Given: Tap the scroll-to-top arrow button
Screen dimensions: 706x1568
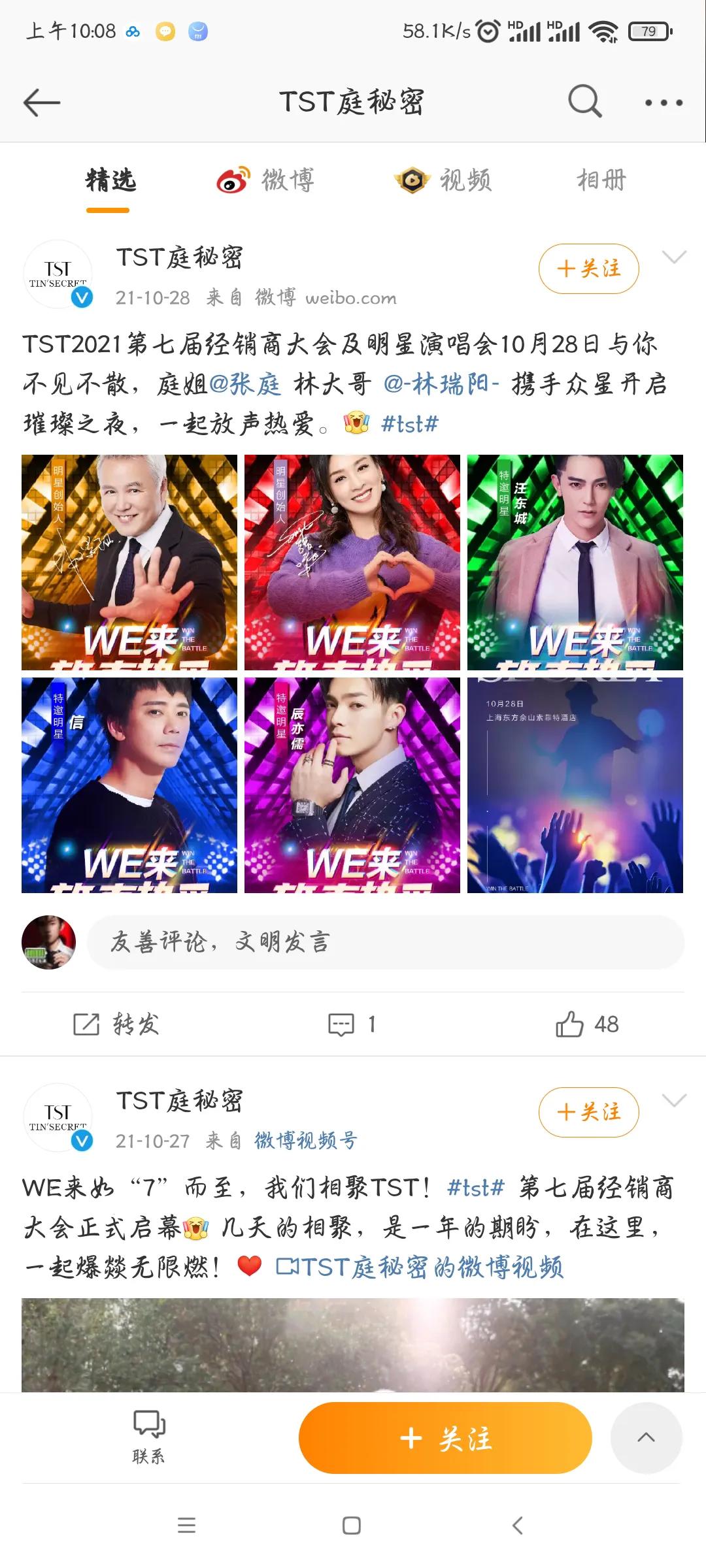Looking at the screenshot, I should tap(647, 1437).
